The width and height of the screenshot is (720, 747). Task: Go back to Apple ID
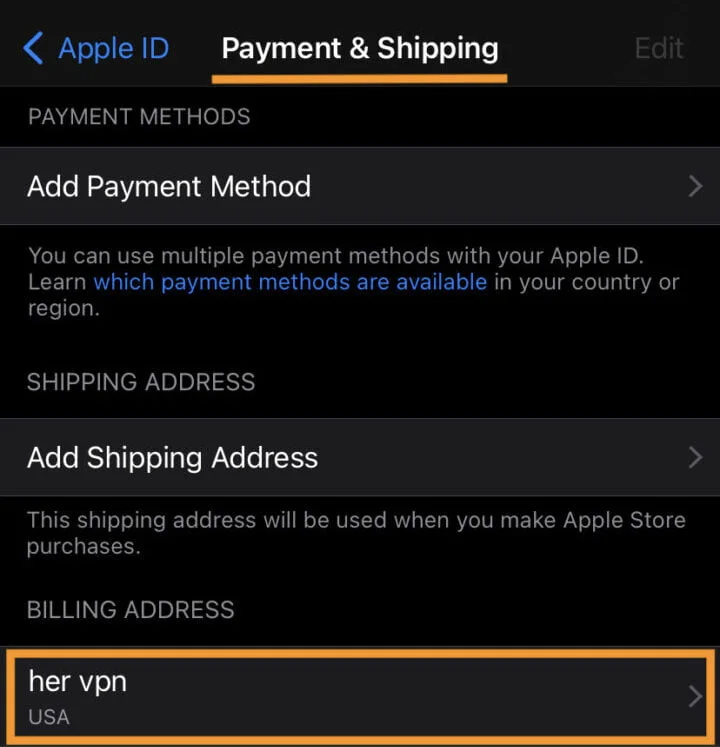click(x=95, y=48)
